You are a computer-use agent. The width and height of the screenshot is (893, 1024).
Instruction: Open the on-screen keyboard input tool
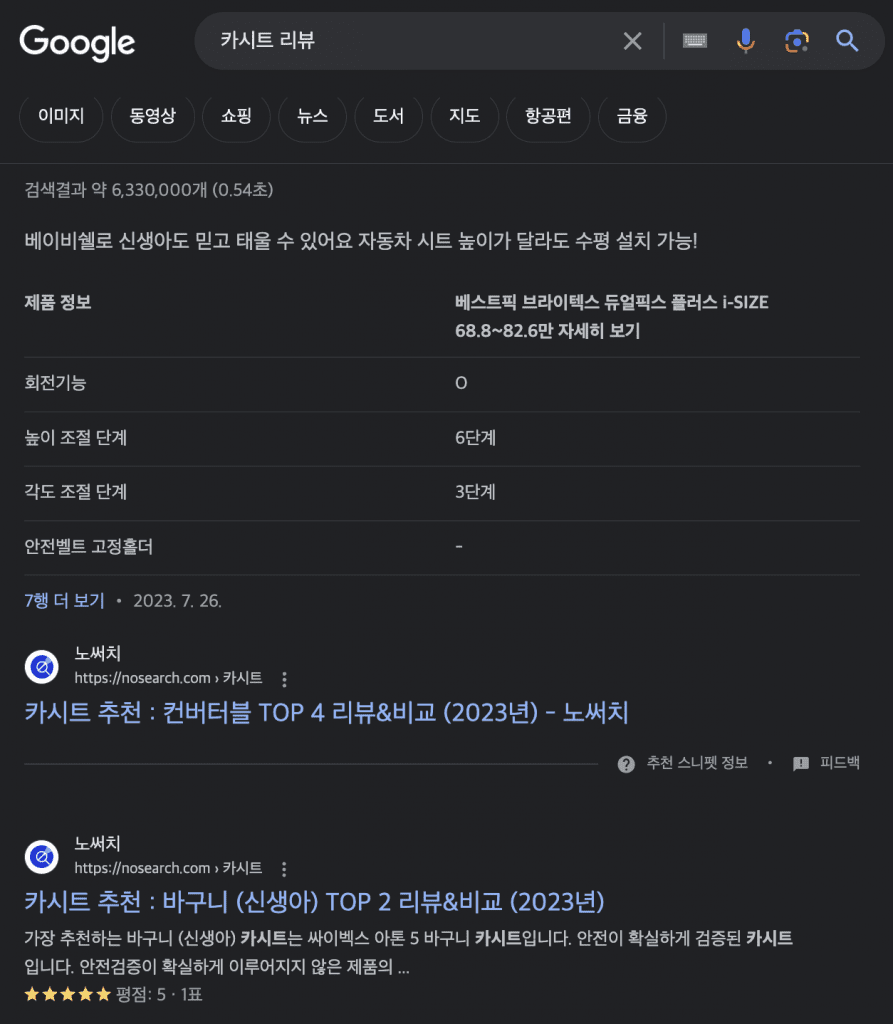(695, 41)
